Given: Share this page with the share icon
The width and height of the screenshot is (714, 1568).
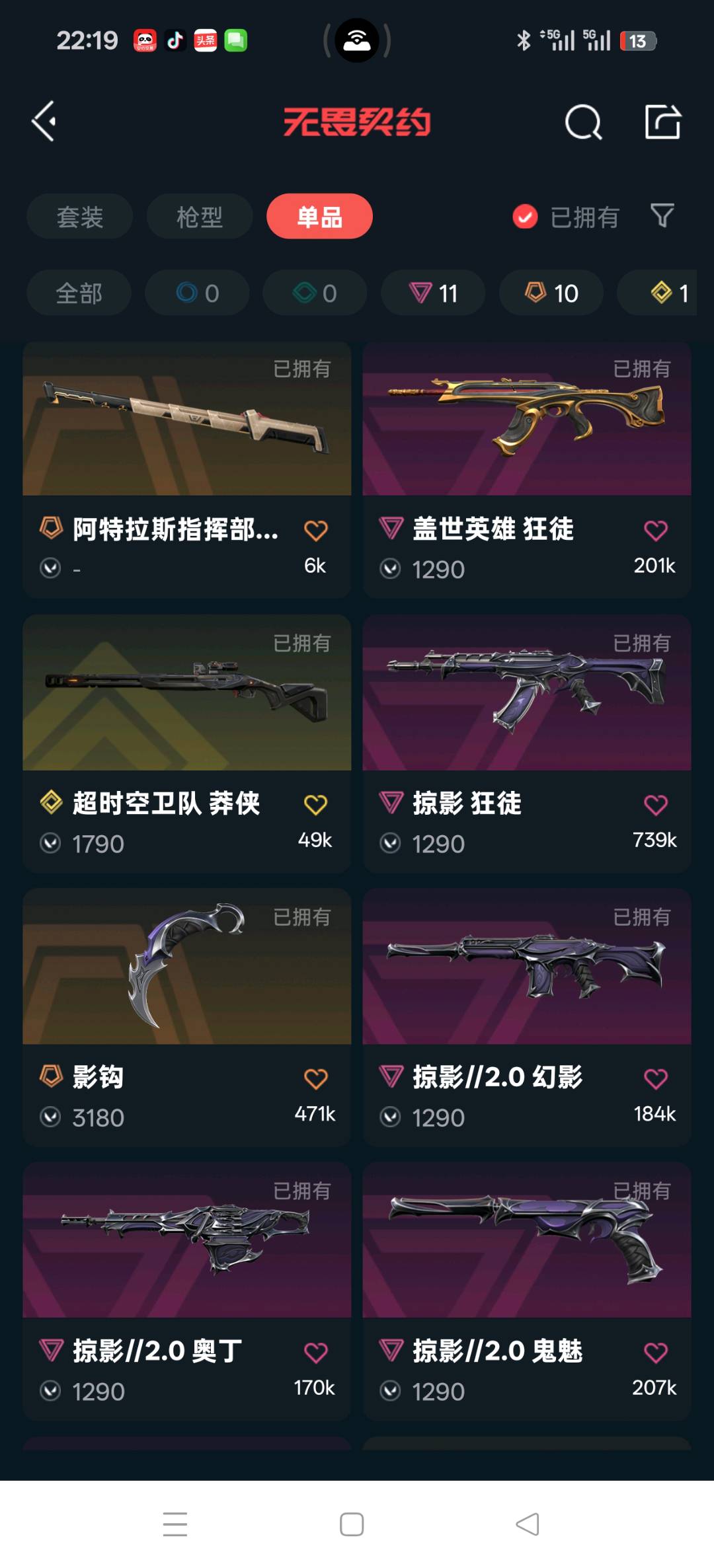Looking at the screenshot, I should pyautogui.click(x=662, y=122).
